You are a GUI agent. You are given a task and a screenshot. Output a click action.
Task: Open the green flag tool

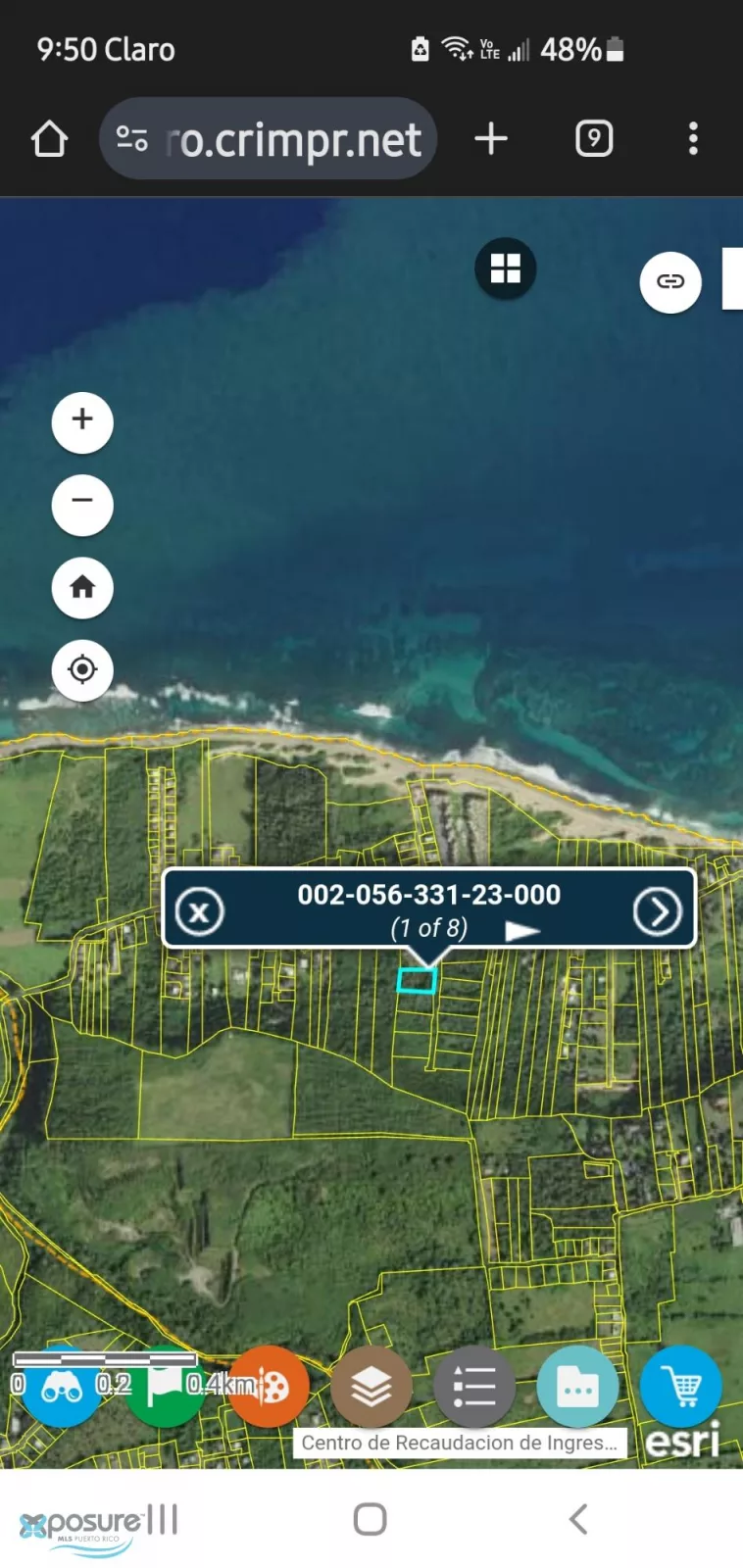click(x=165, y=1386)
